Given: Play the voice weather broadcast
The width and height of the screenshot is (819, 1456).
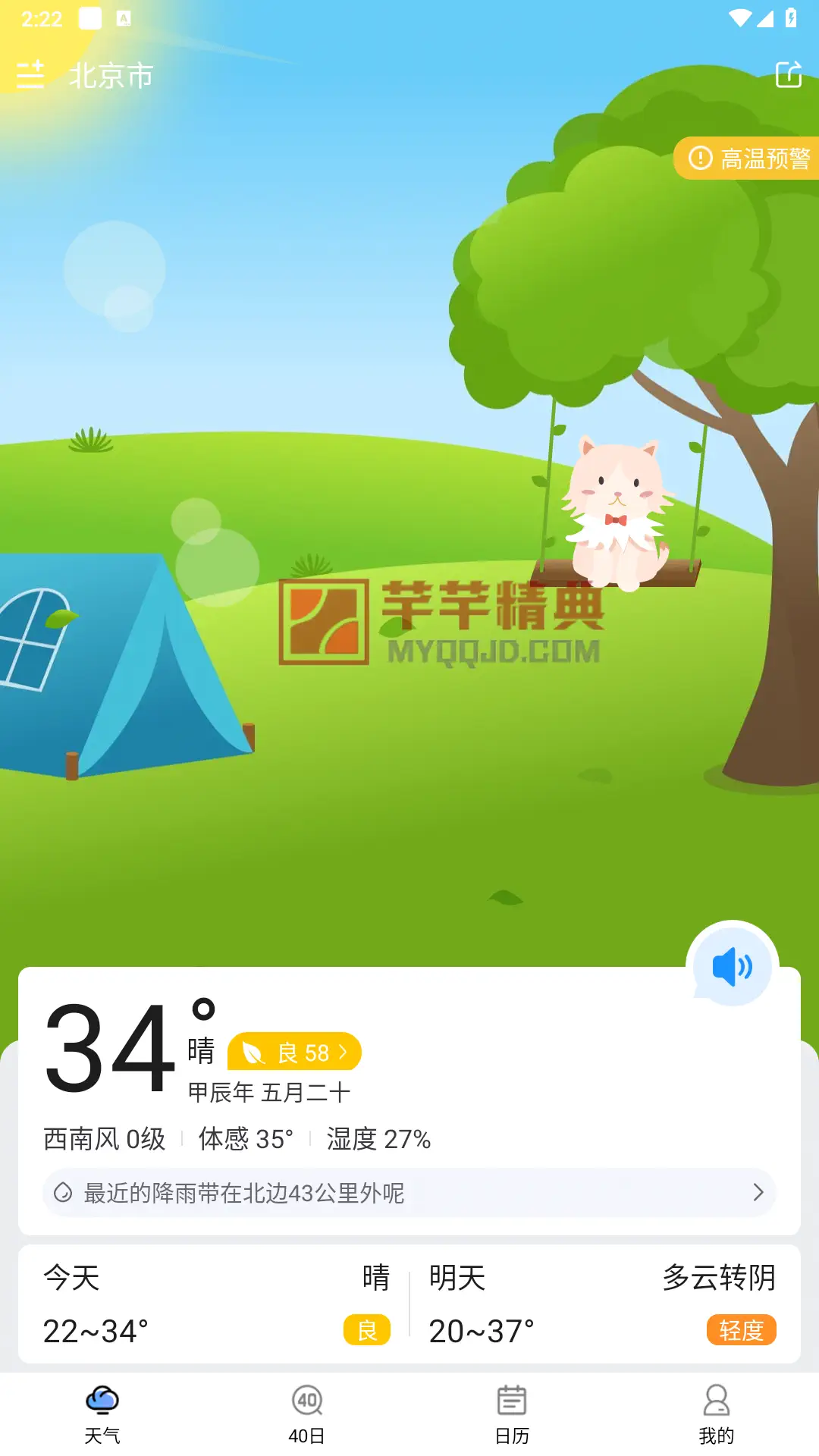Looking at the screenshot, I should (x=733, y=967).
